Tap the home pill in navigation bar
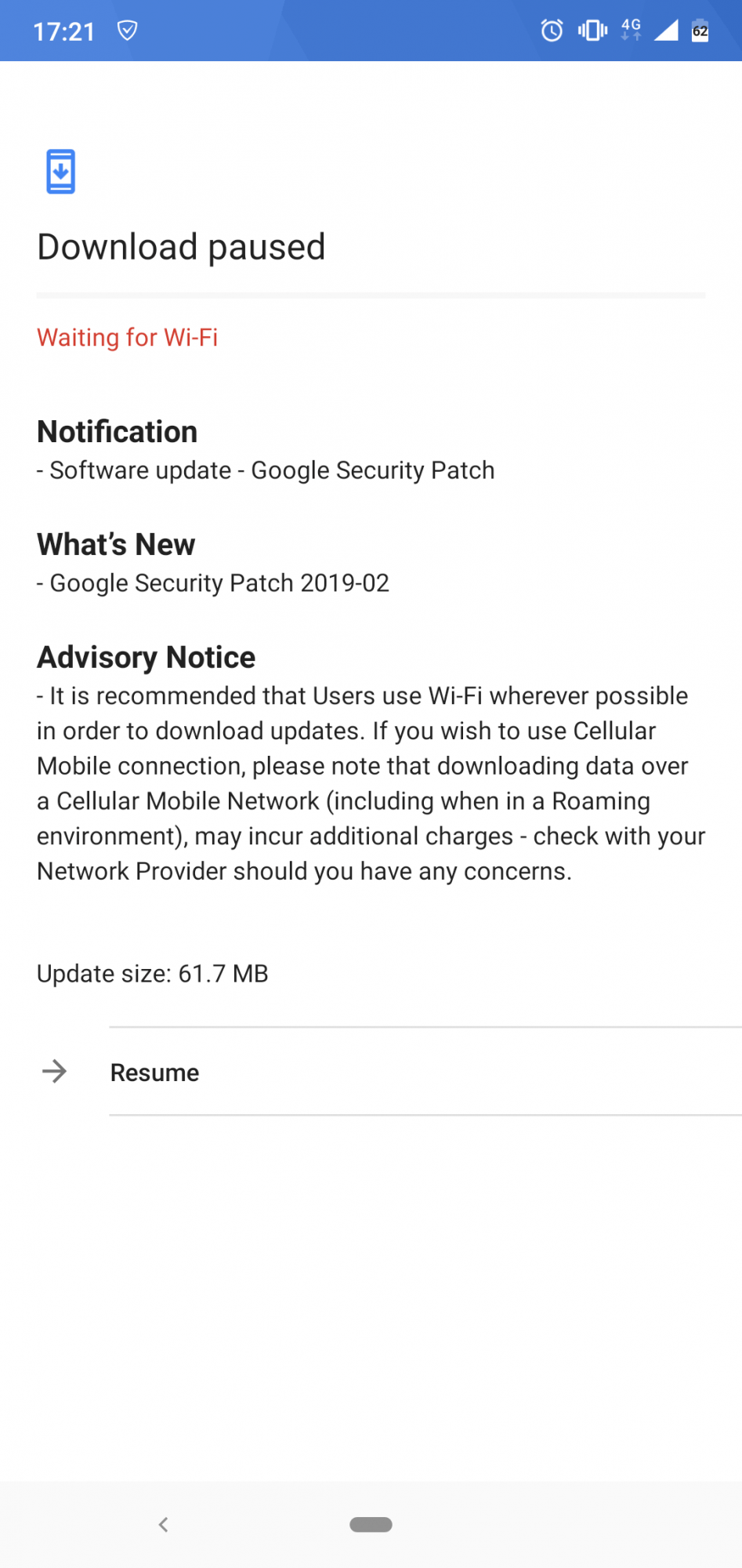Image resolution: width=742 pixels, height=1568 pixels. point(371,1524)
